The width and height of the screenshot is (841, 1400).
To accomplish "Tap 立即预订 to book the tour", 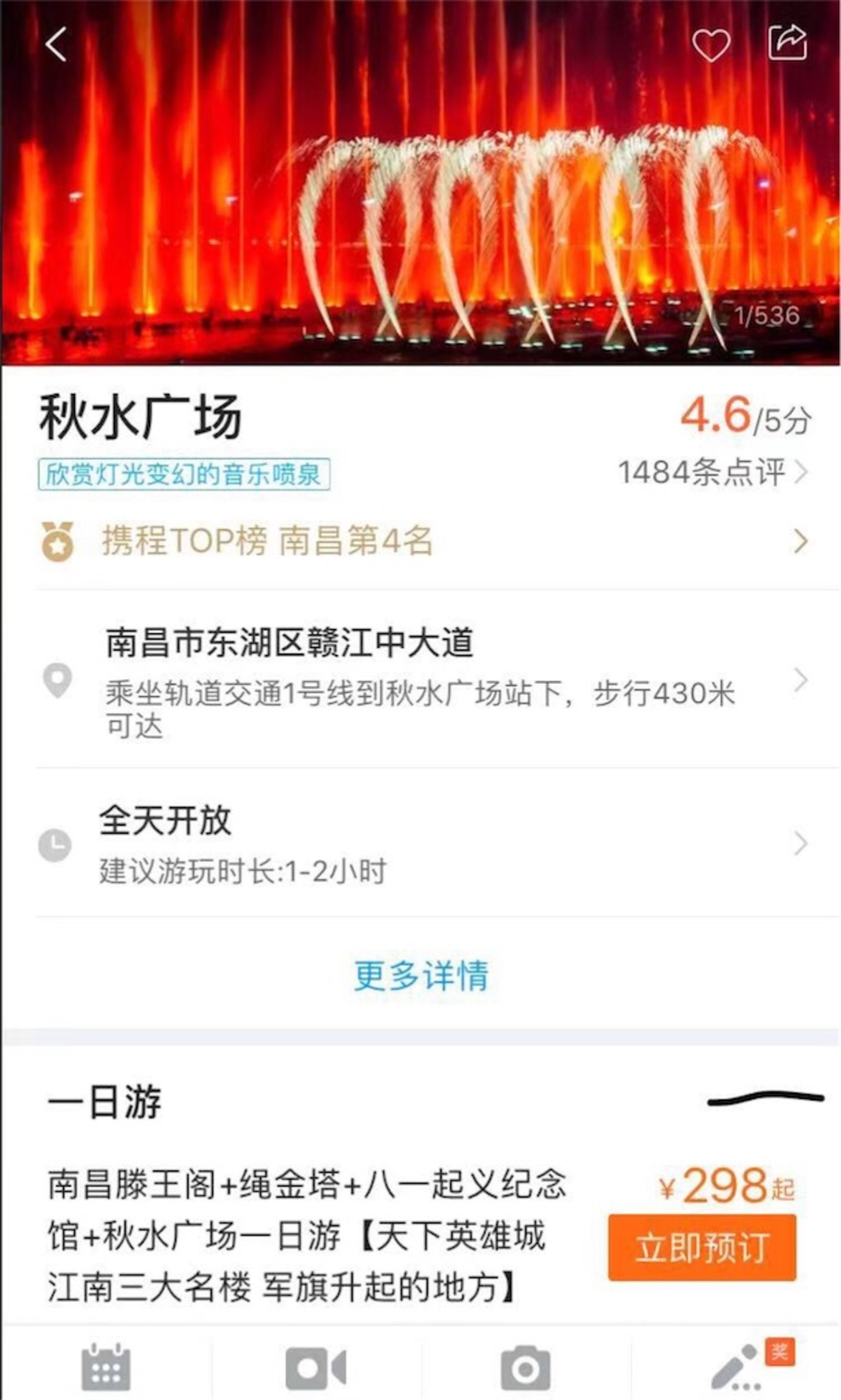I will point(702,1247).
